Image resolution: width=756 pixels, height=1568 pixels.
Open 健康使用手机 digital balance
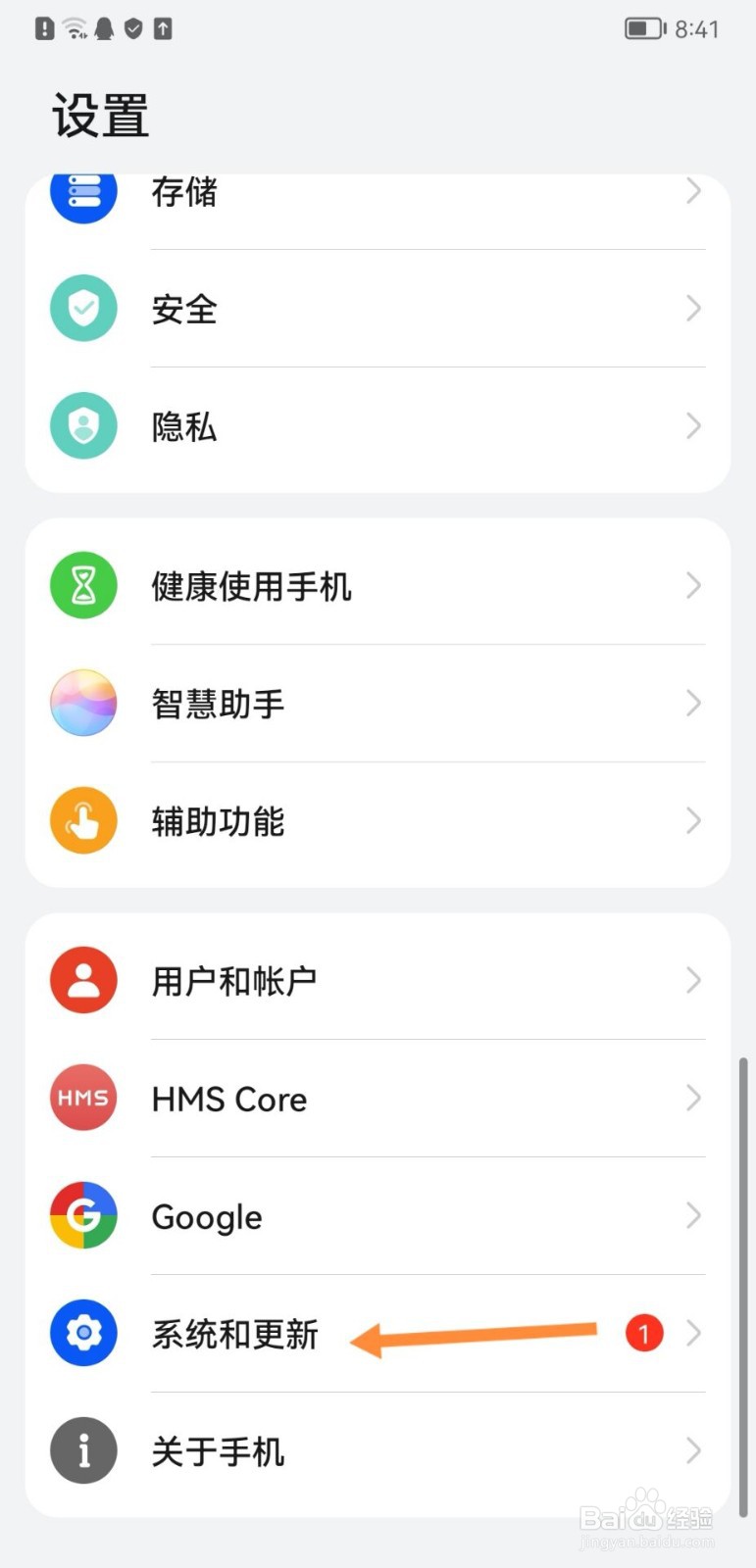378,586
